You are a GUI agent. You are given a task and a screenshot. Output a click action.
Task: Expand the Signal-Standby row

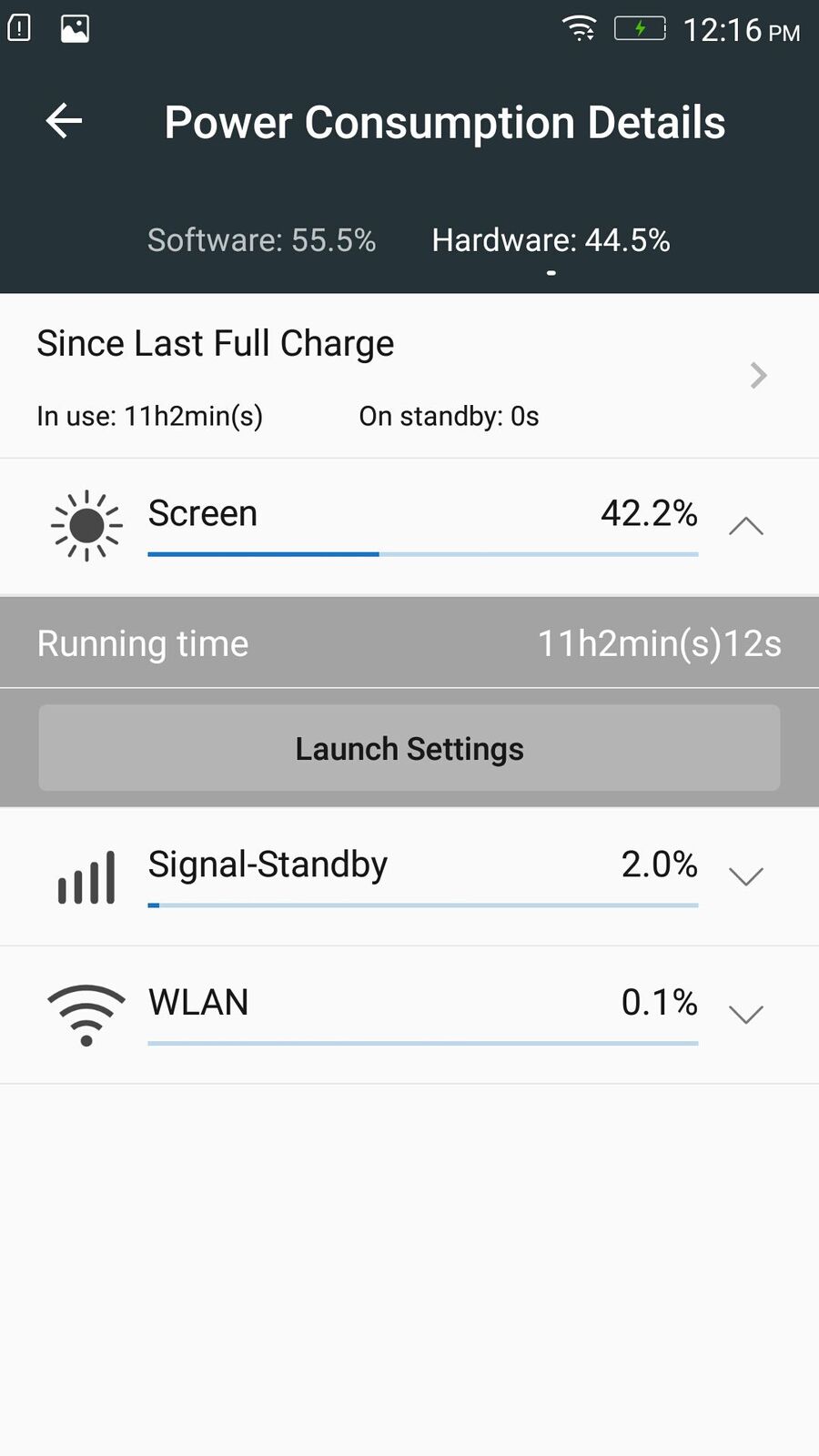tap(746, 875)
